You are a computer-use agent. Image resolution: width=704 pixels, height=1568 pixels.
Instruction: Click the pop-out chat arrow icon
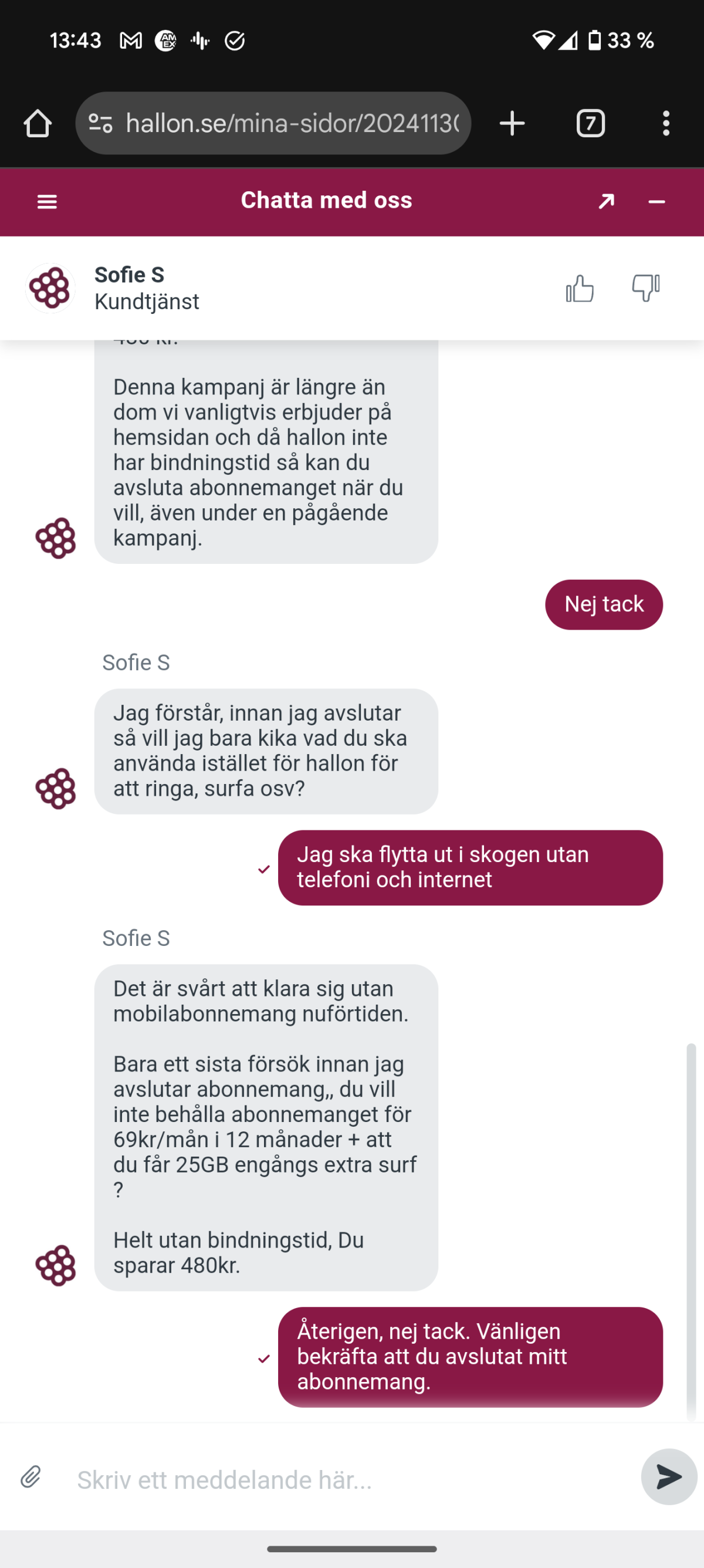(606, 201)
